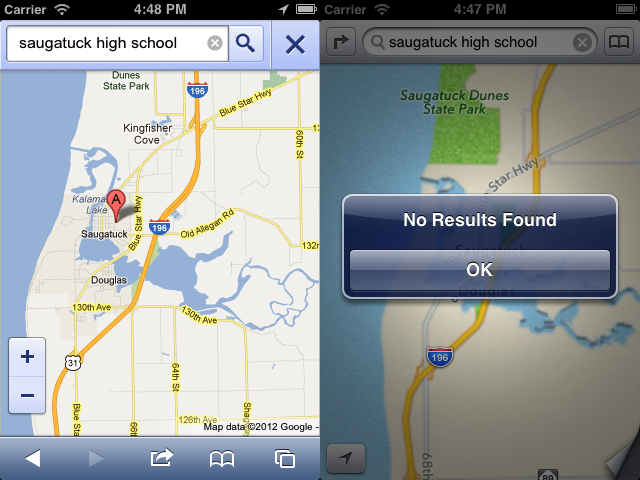Zoom in with the plus map button
The width and height of the screenshot is (640, 480).
coord(27,356)
